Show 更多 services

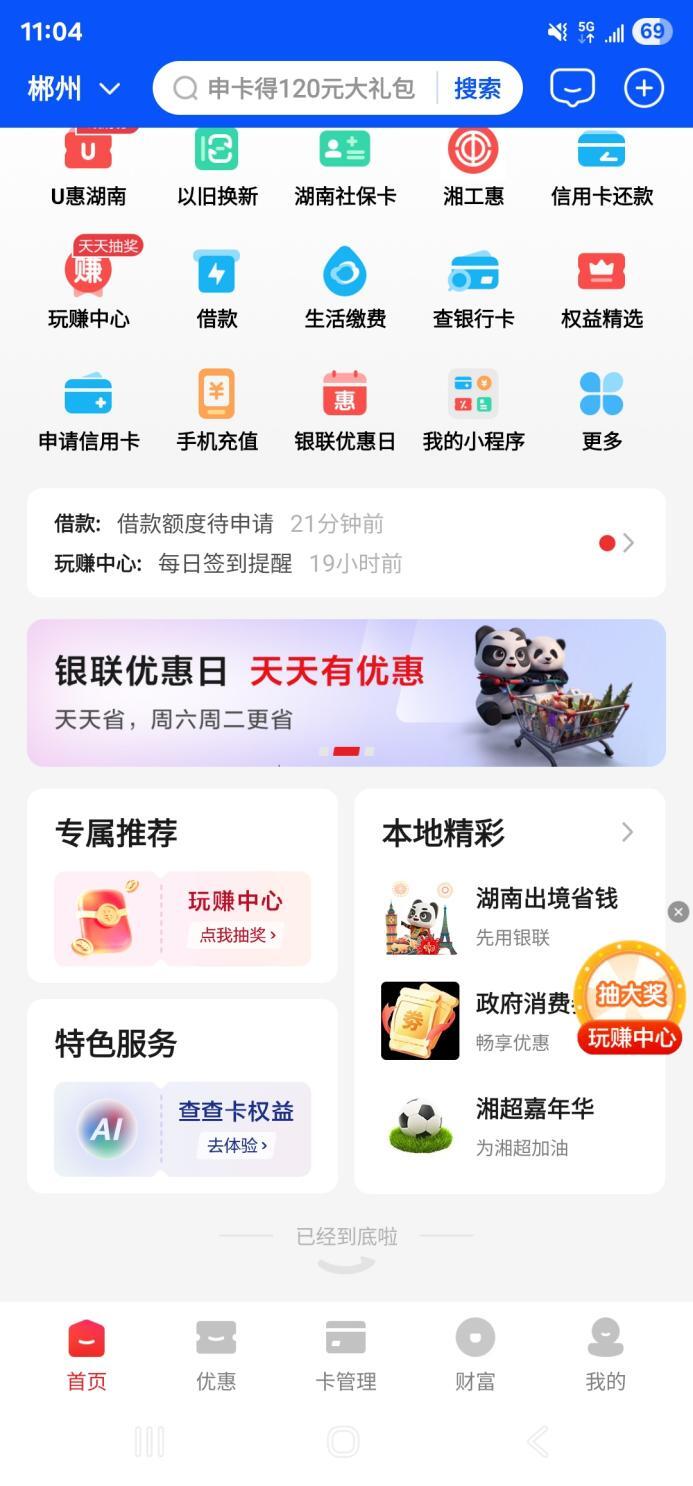[602, 410]
